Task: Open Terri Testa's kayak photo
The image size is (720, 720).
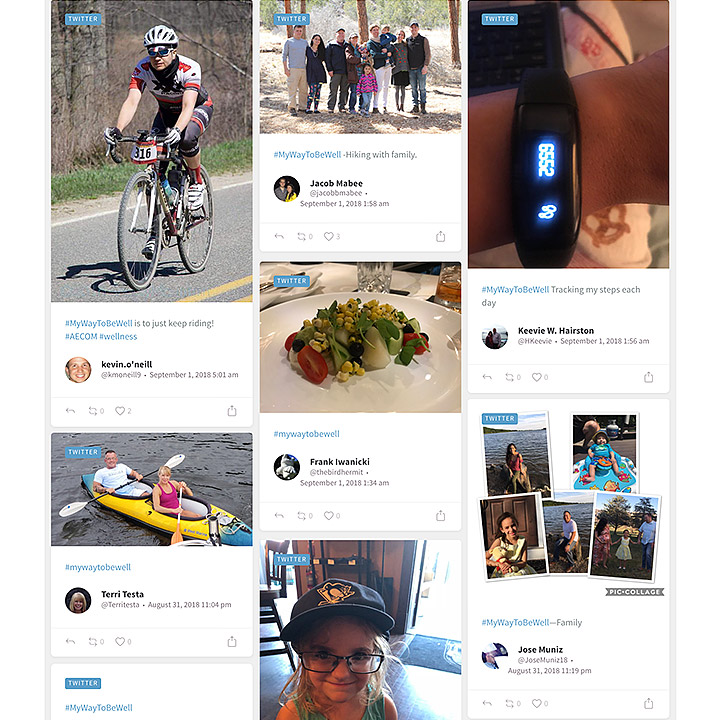Action: click(152, 490)
